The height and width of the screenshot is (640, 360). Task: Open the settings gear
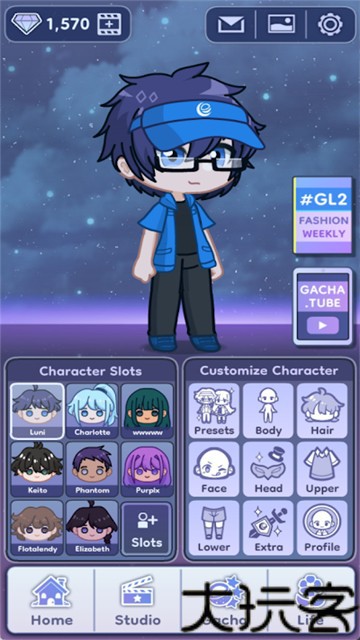pos(330,24)
